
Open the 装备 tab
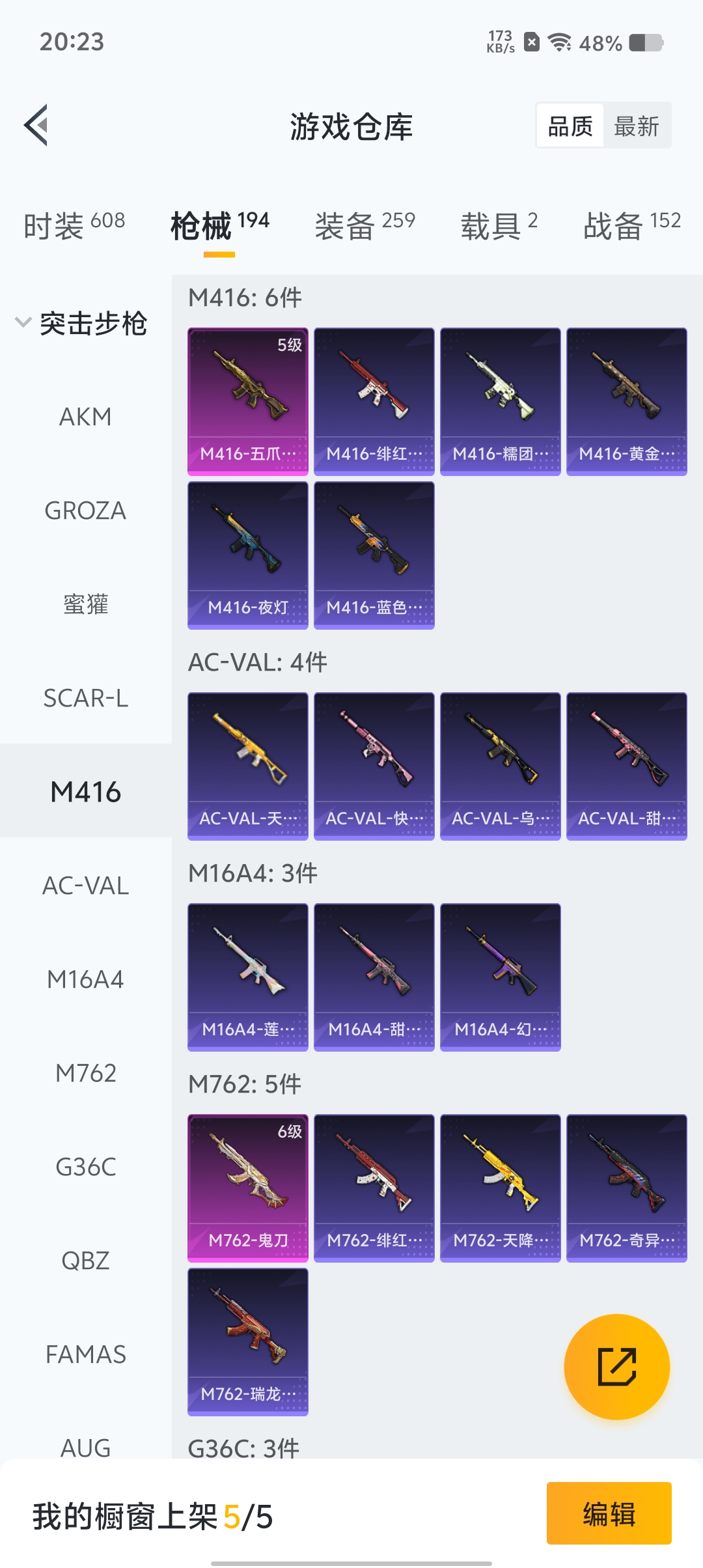[x=365, y=225]
